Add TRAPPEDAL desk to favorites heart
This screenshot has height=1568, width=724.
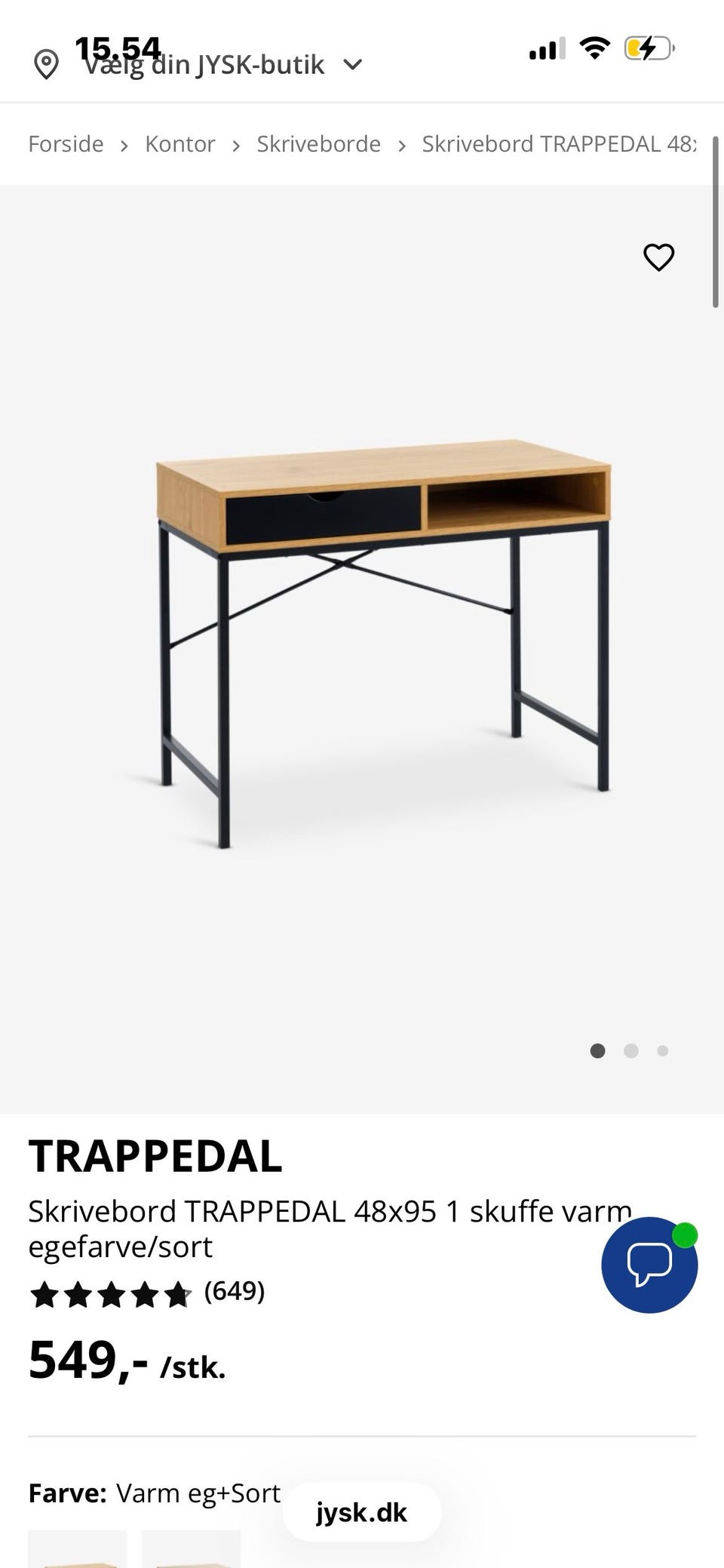pyautogui.click(x=658, y=257)
